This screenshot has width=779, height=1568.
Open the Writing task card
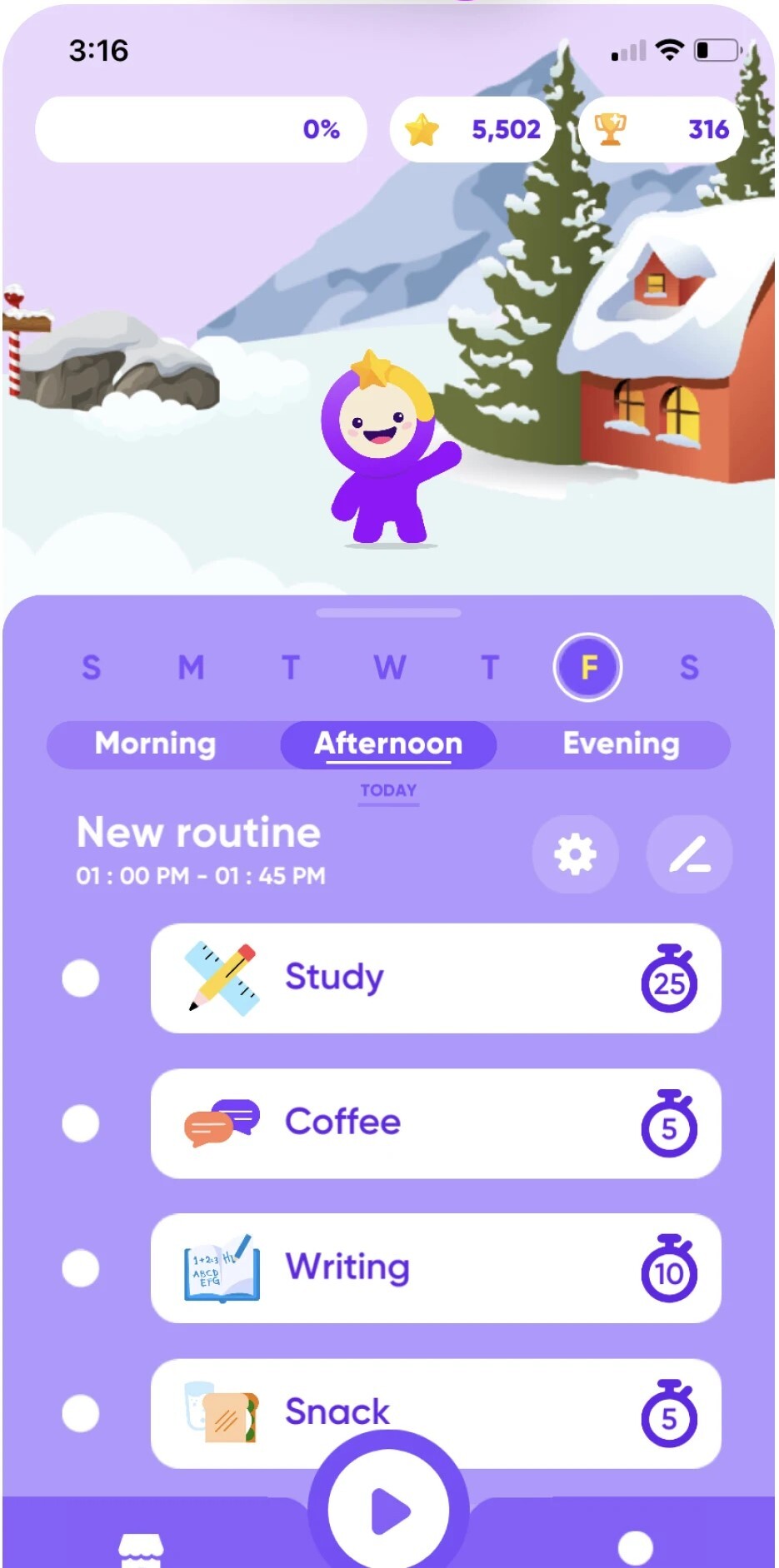coord(435,1268)
